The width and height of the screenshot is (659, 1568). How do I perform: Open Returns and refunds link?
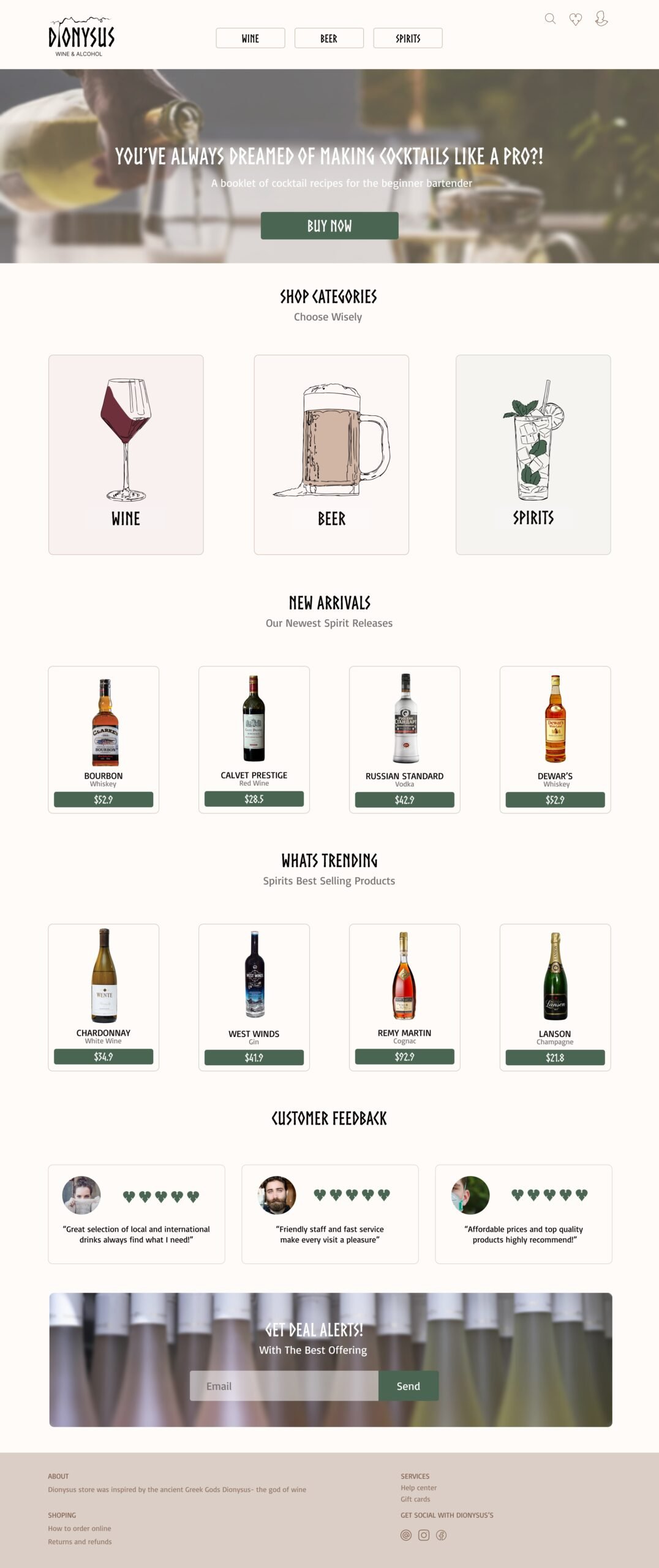(x=80, y=1542)
